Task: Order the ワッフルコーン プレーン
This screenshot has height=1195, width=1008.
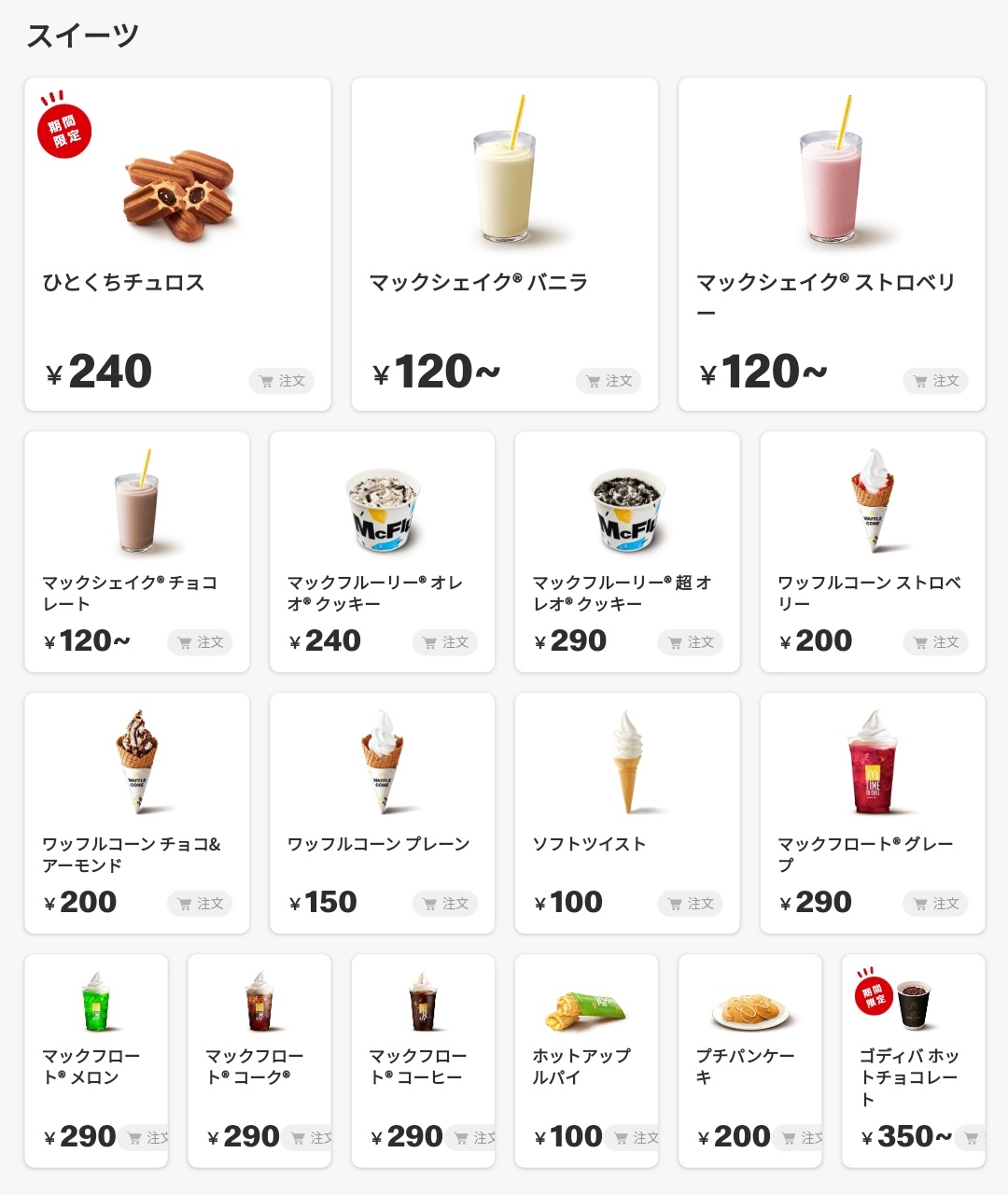Action: pyautogui.click(x=445, y=904)
